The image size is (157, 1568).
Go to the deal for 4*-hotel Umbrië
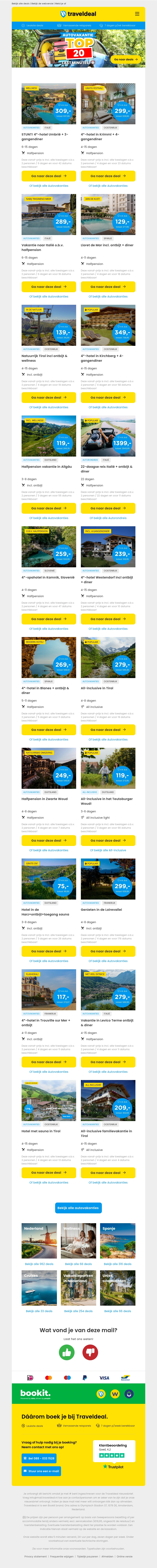pyautogui.click(x=49, y=176)
